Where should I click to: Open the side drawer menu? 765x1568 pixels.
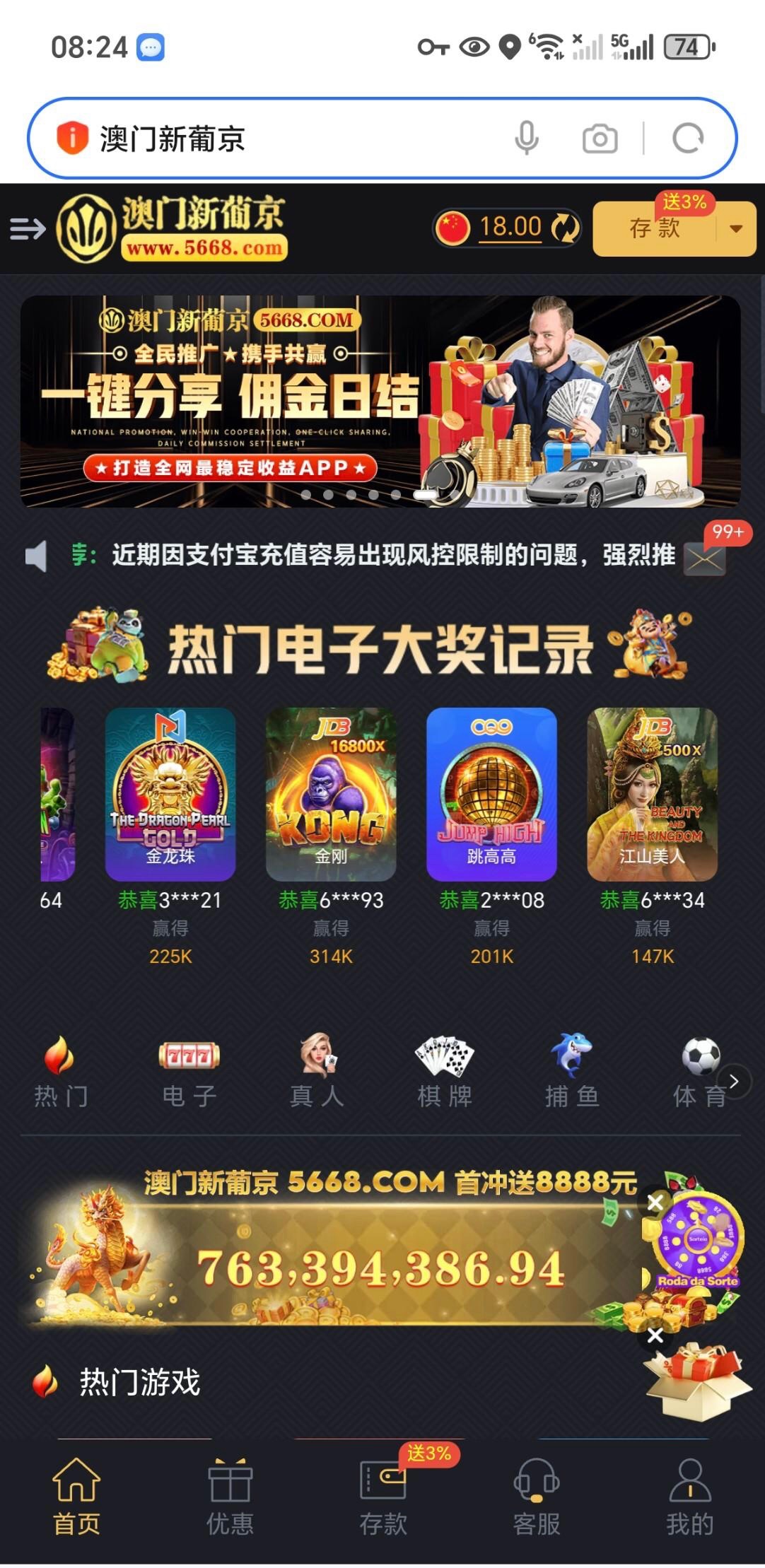27,229
